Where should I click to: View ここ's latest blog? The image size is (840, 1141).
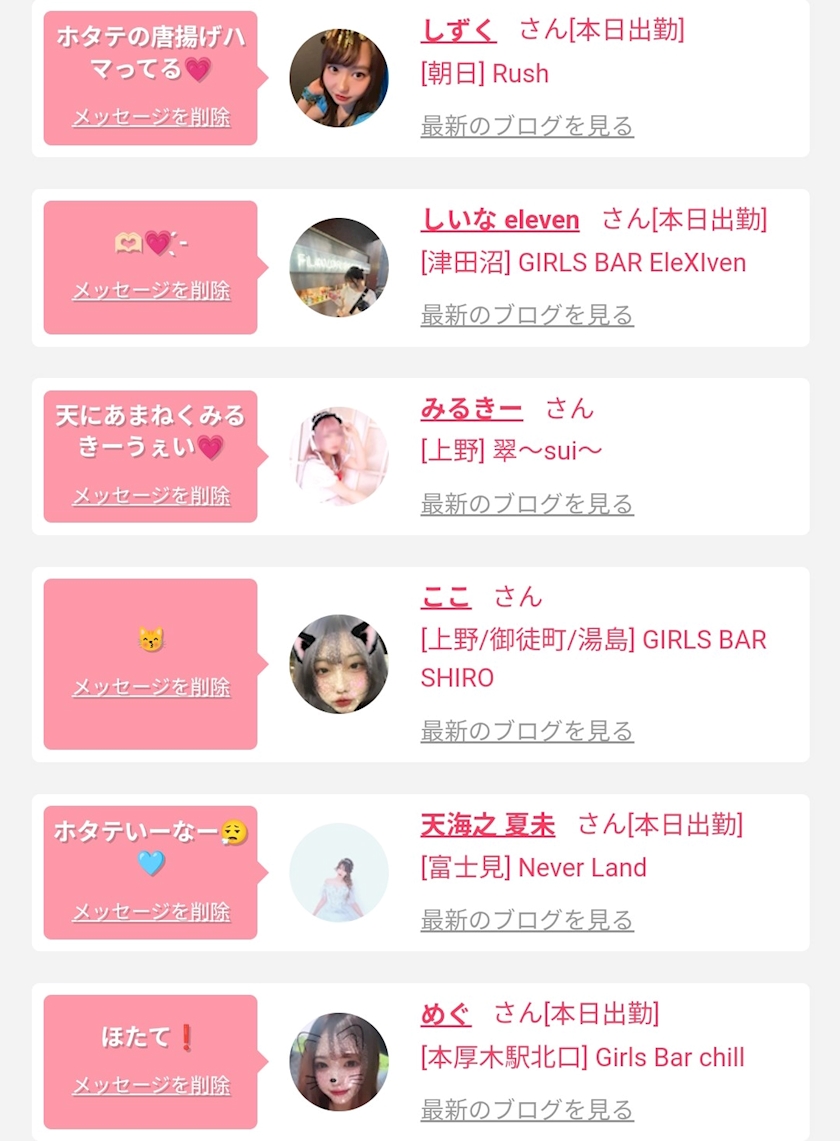pyautogui.click(x=527, y=731)
